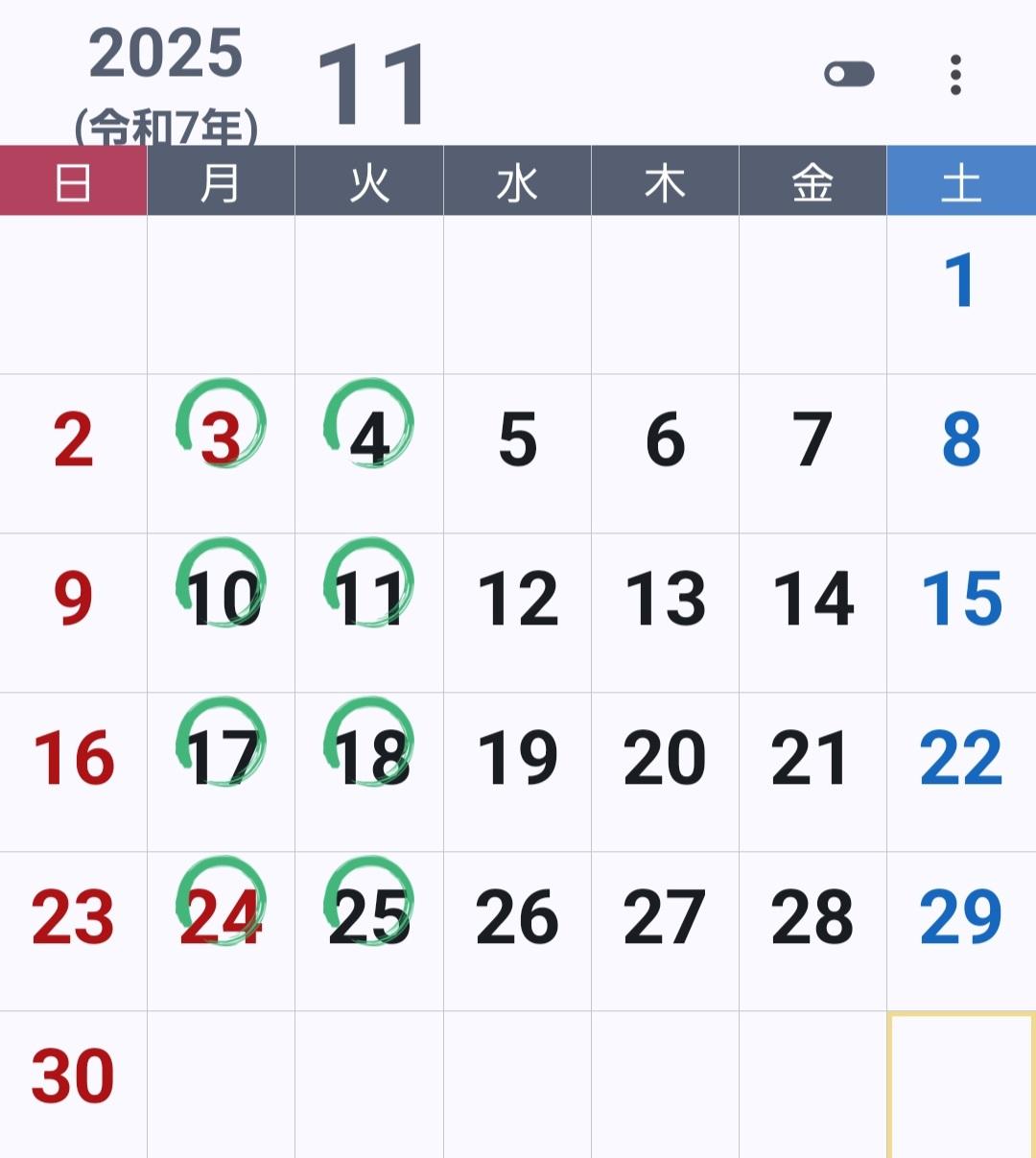The image size is (1036, 1158).
Task: Select Friday November 28
Action: 812,932
